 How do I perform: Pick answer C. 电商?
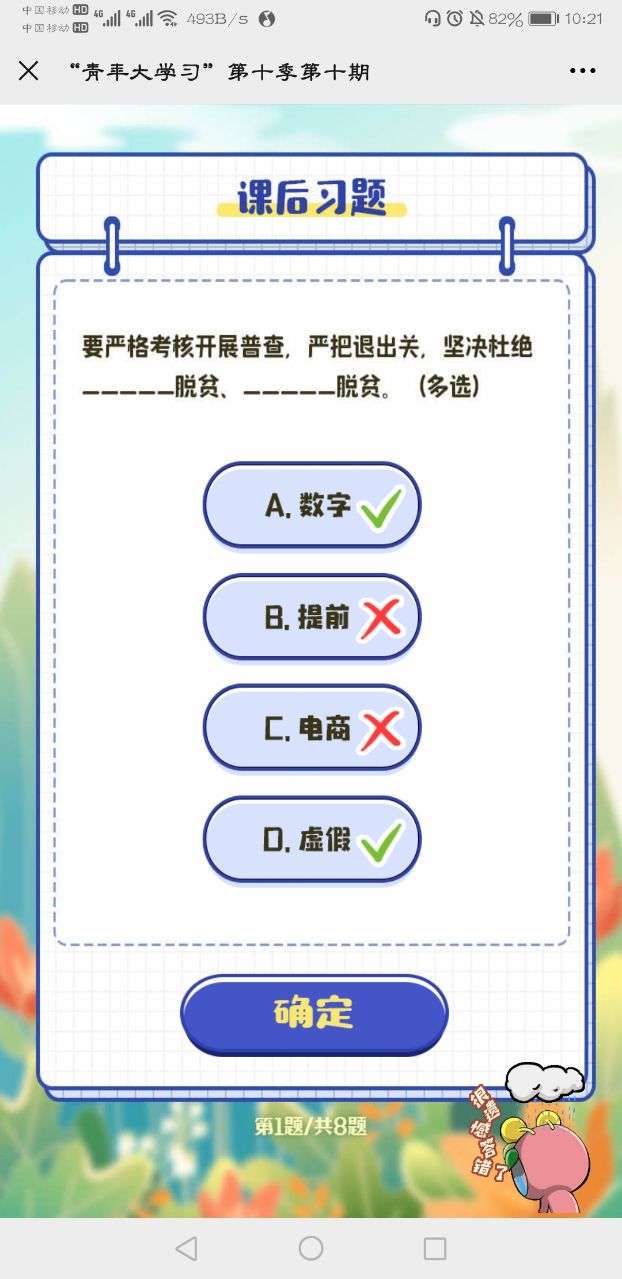[312, 728]
